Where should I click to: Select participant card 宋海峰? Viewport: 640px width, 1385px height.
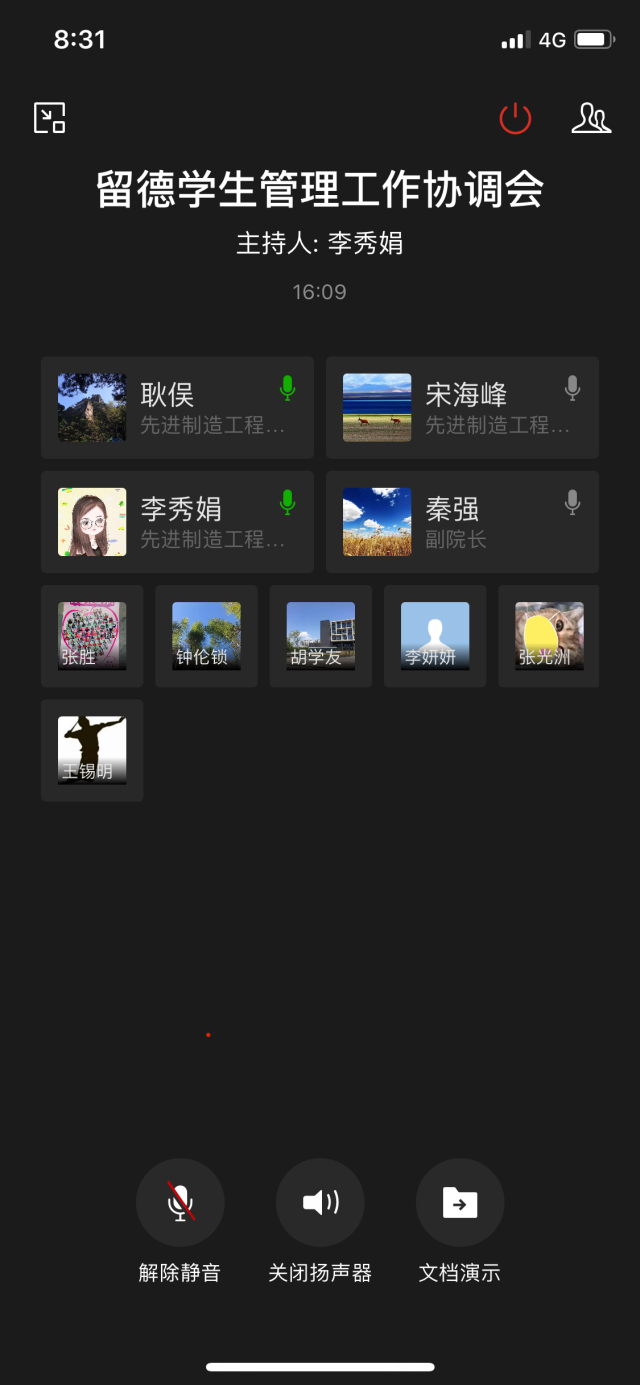(x=462, y=407)
